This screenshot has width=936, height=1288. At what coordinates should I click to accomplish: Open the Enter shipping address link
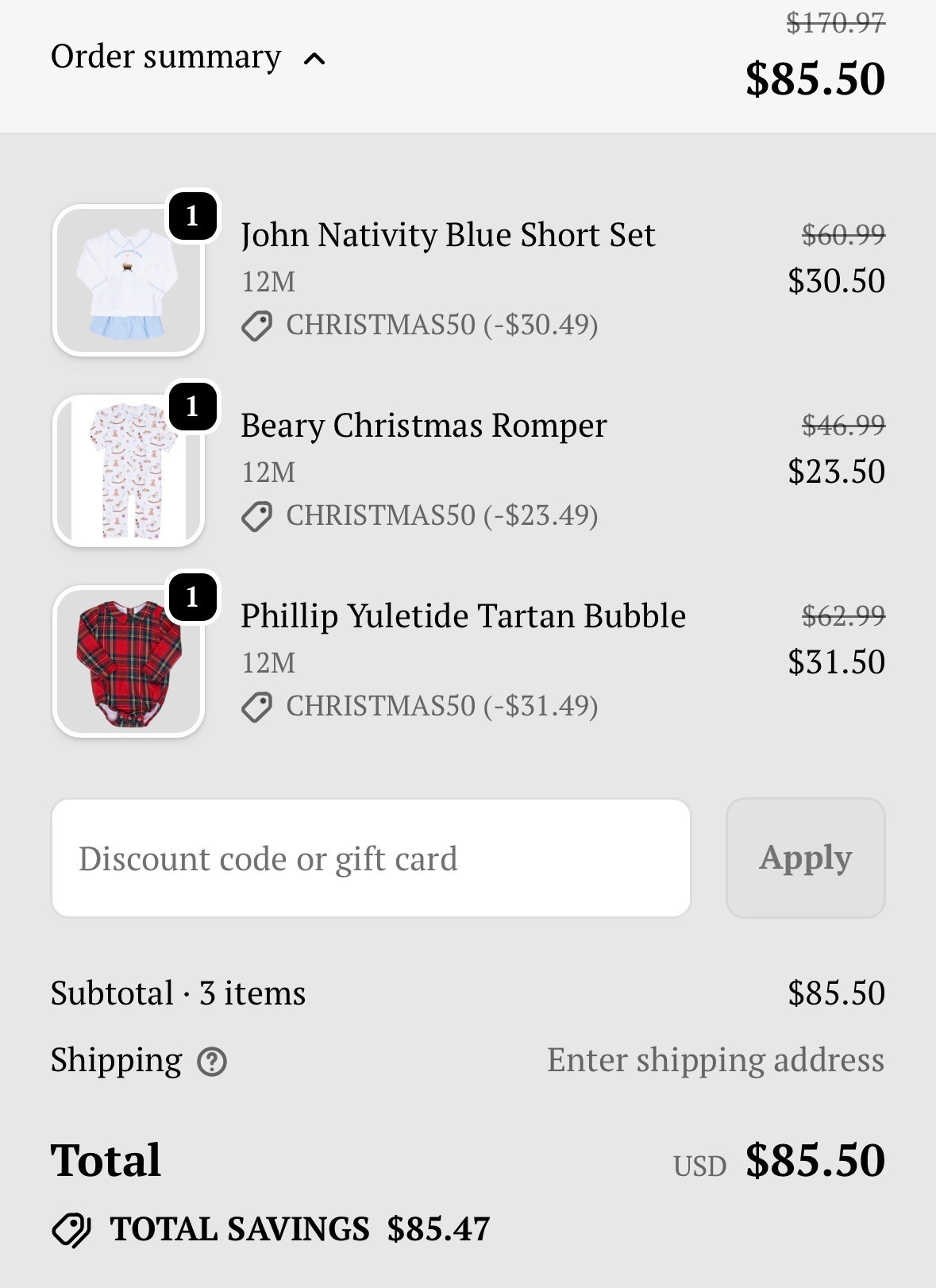pyautogui.click(x=715, y=1059)
